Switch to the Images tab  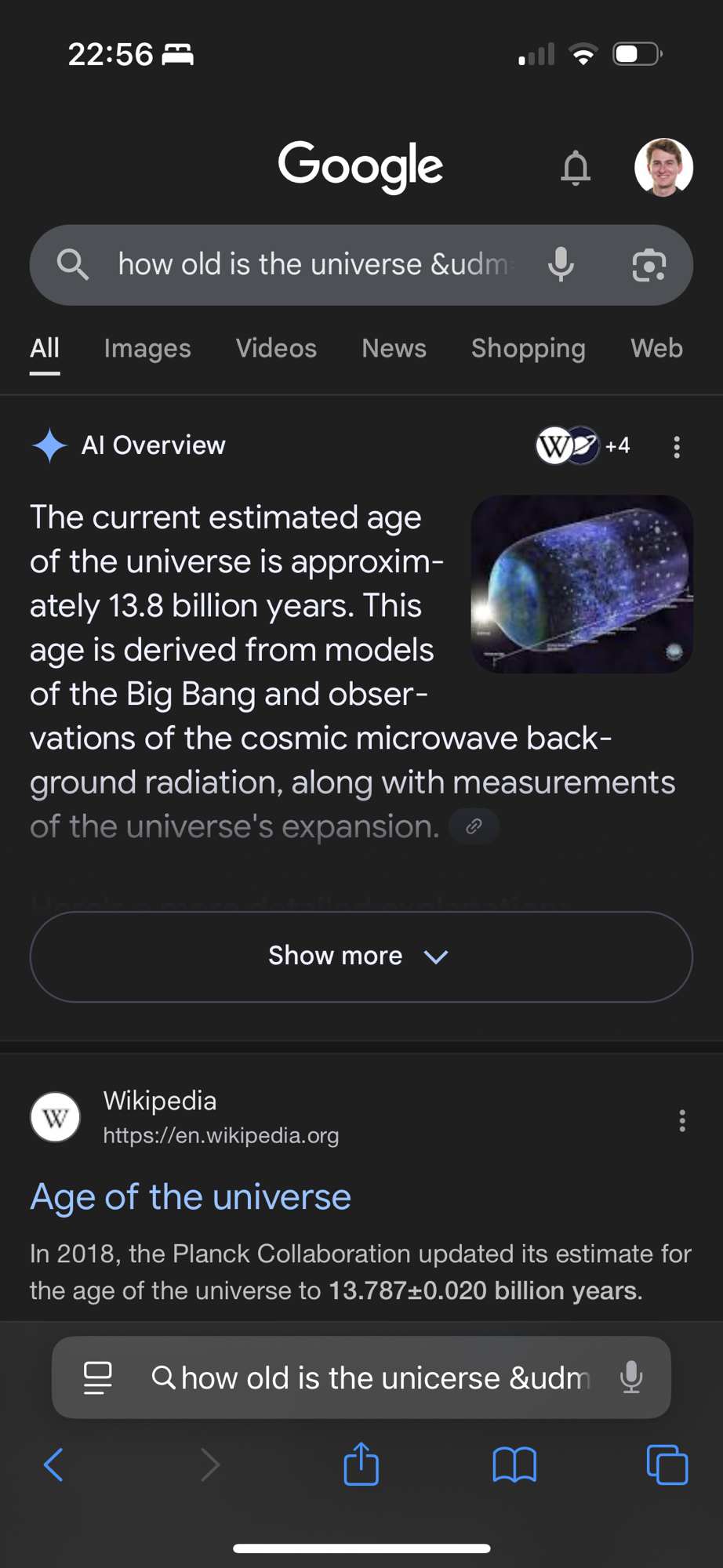click(147, 349)
